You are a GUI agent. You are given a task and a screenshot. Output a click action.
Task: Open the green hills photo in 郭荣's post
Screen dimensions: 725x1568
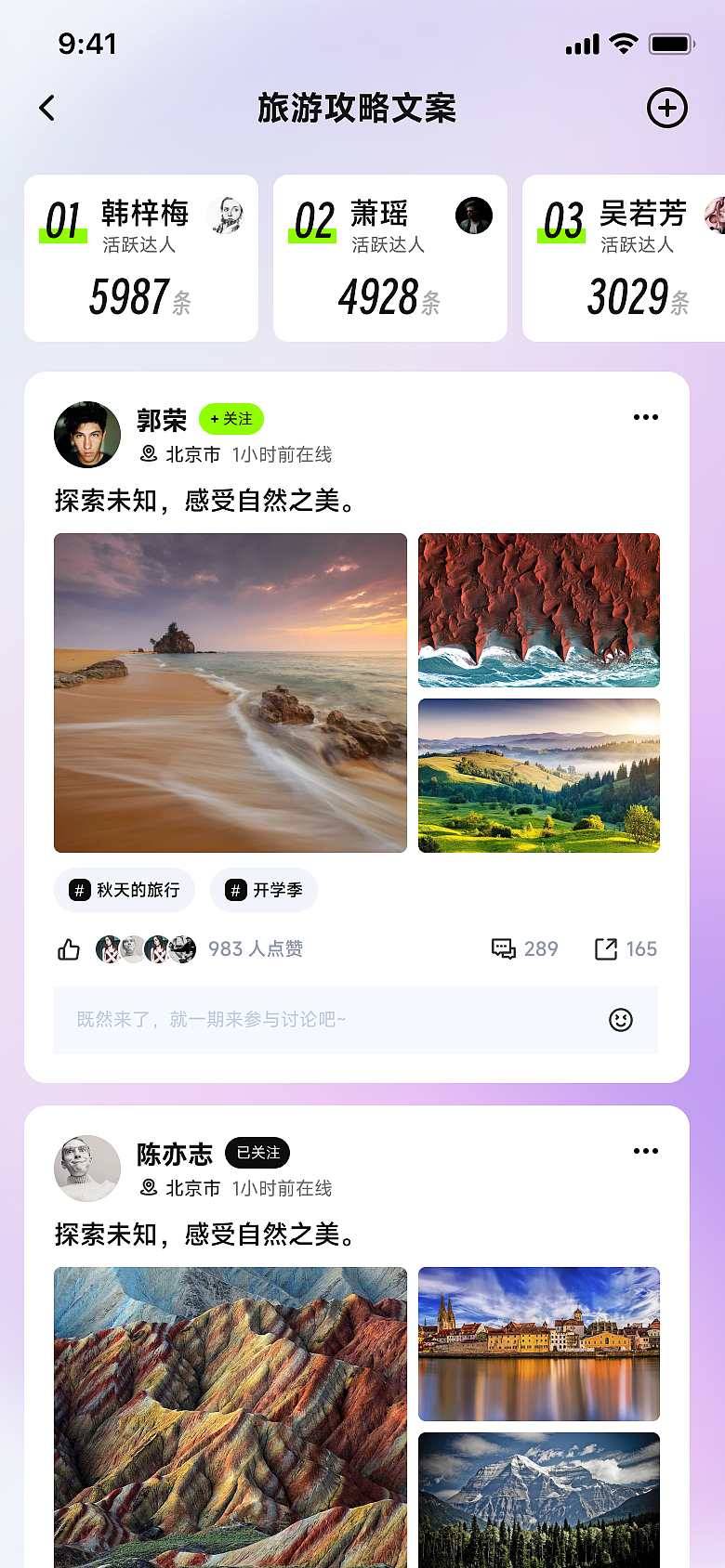tap(539, 776)
